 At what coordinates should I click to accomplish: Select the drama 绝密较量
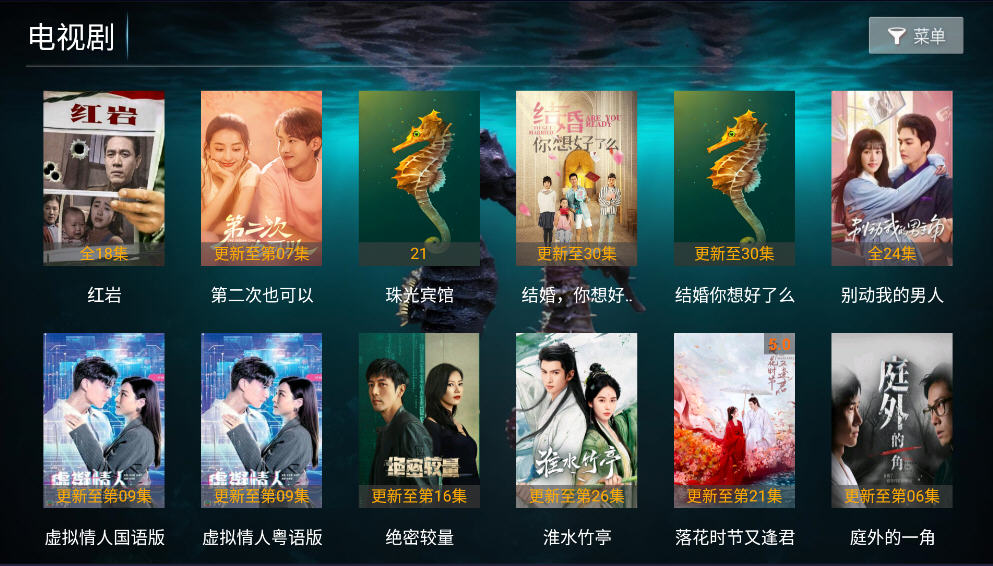tap(419, 420)
